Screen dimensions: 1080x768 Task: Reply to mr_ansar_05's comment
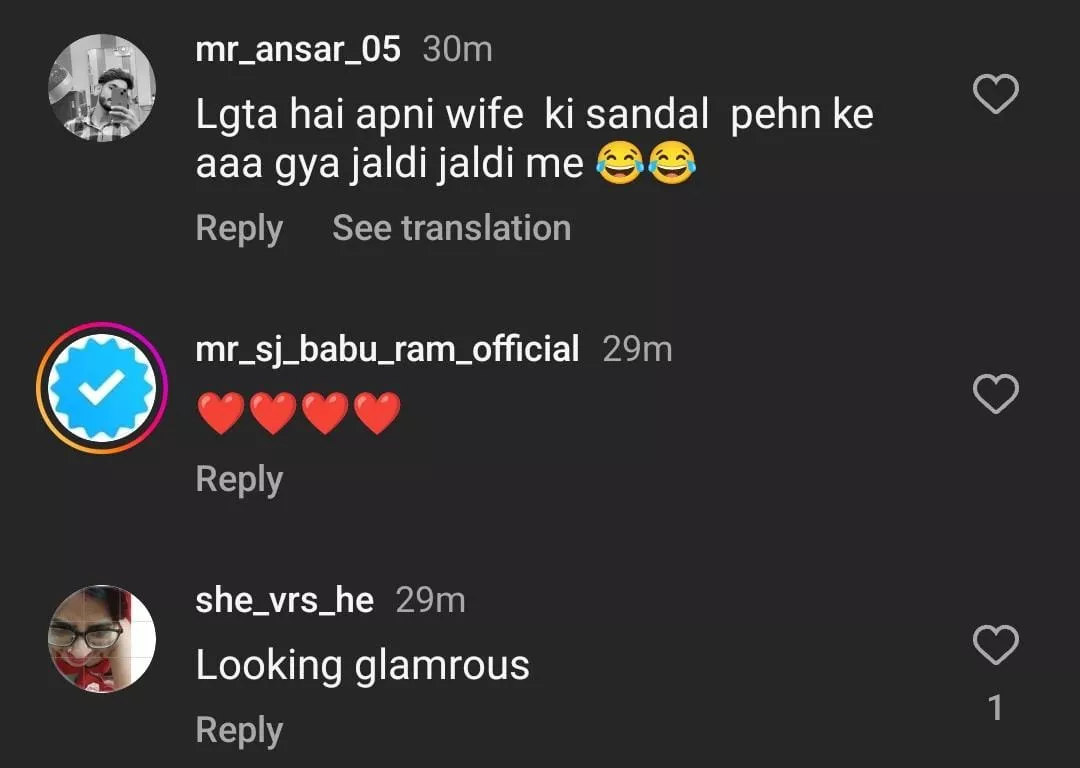[239, 228]
